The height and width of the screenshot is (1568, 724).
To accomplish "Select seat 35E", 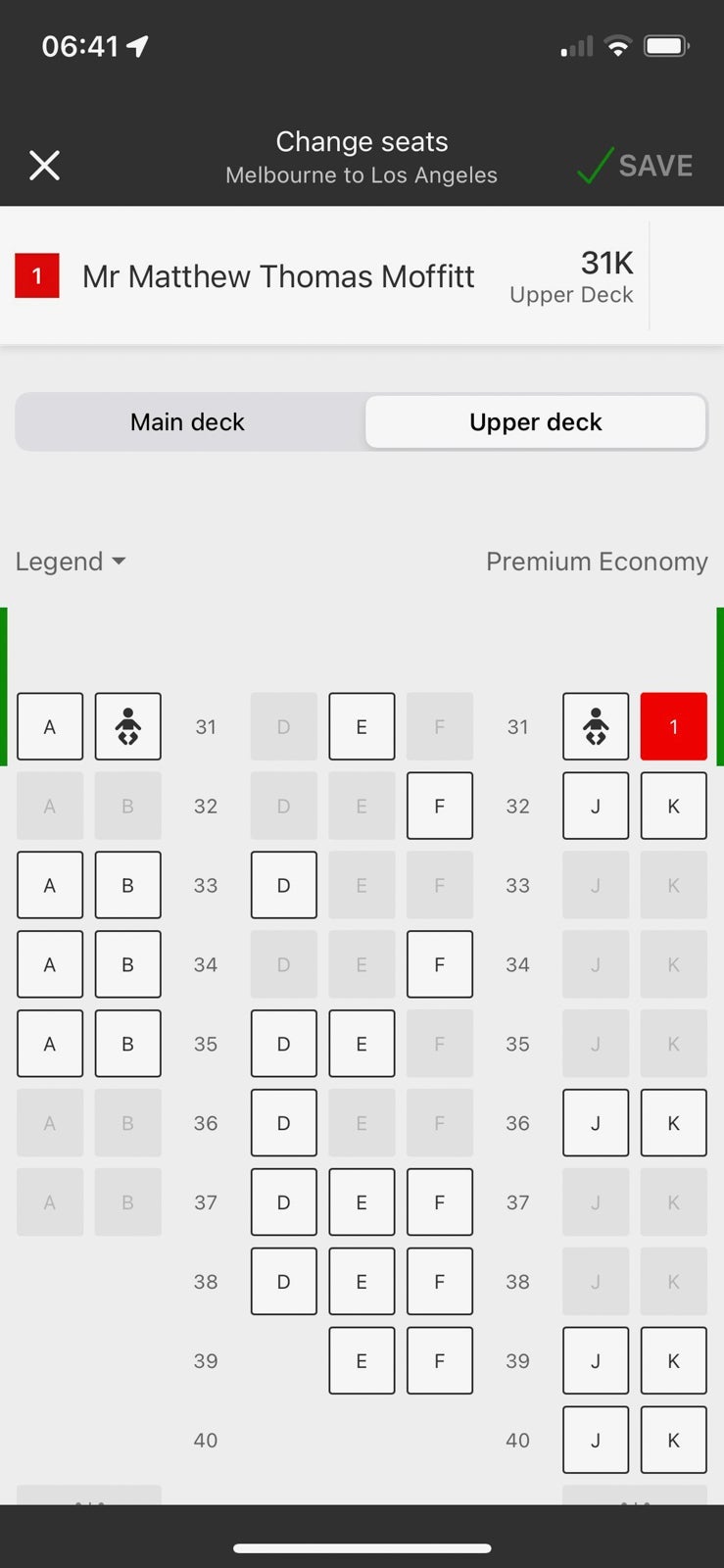I will coord(362,1045).
